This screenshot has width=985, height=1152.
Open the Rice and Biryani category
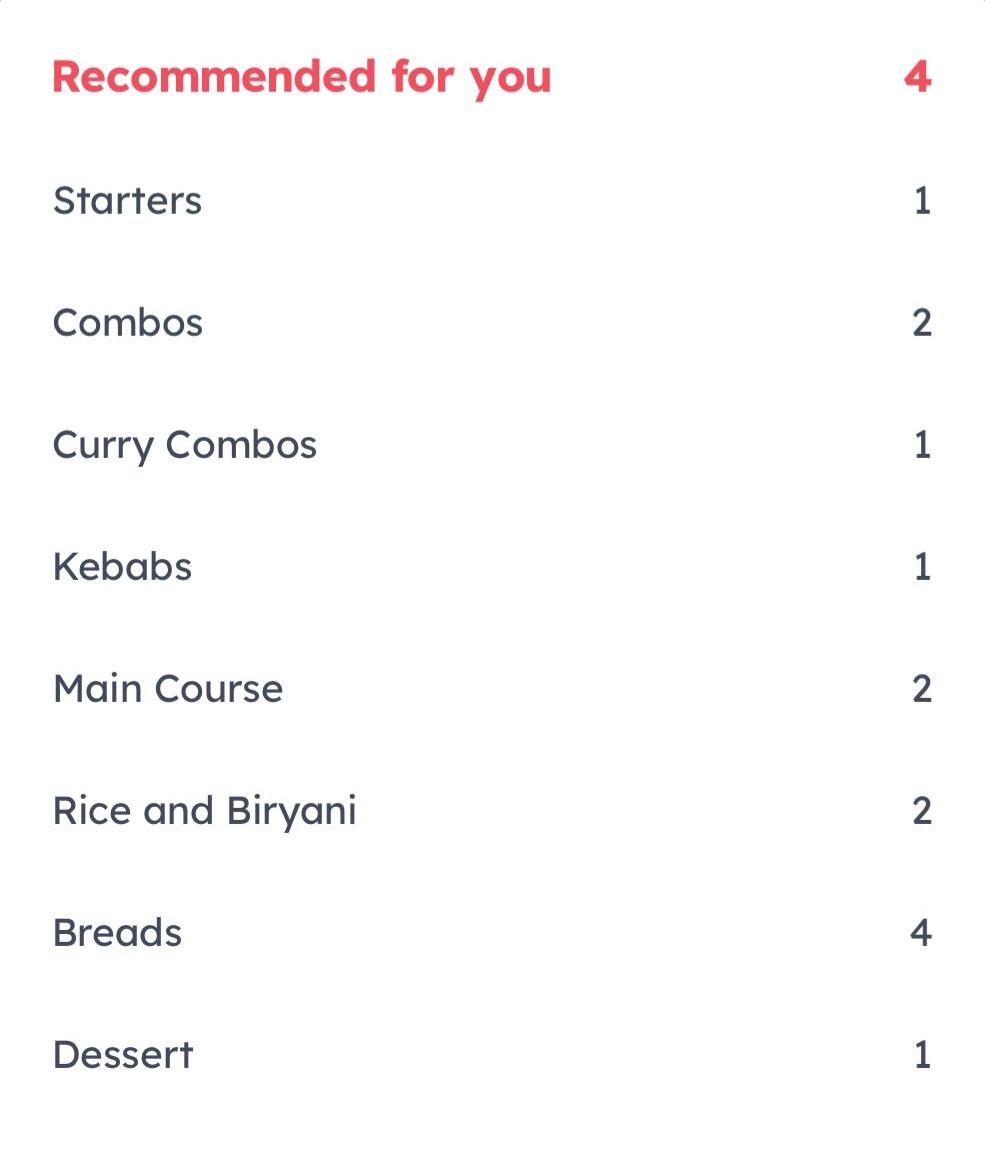pos(205,810)
